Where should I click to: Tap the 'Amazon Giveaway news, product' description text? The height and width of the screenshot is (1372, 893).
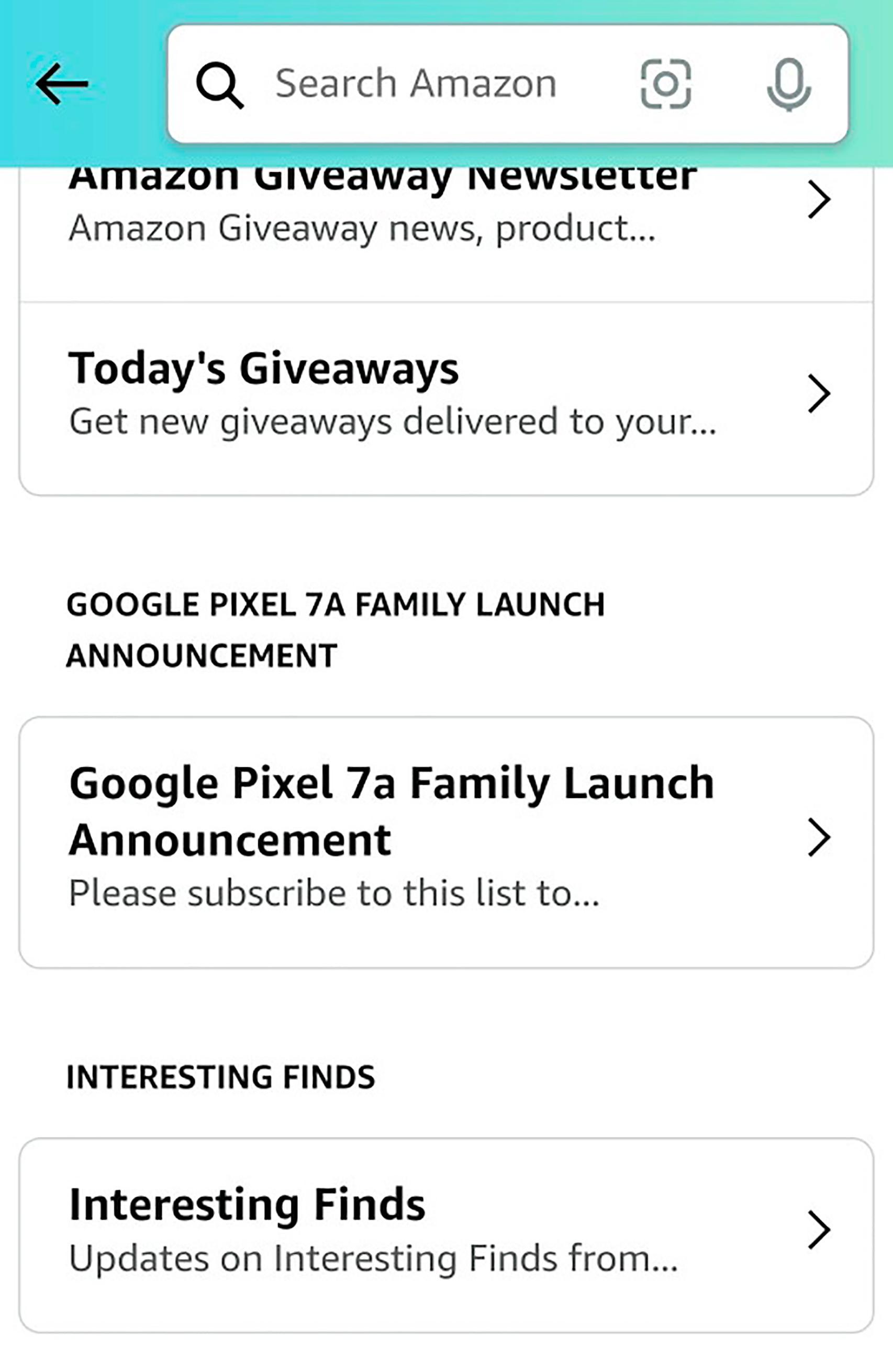363,229
